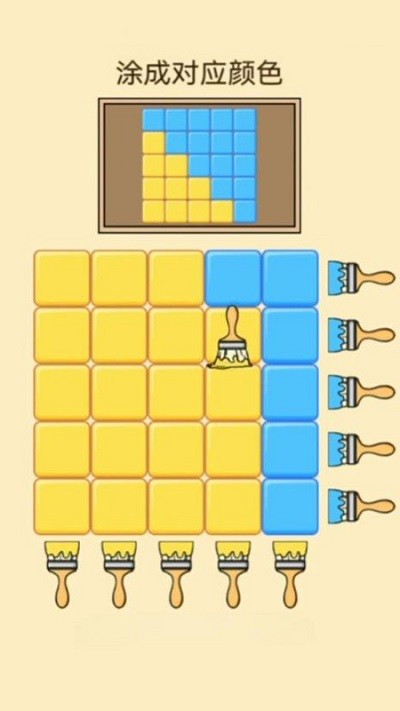Select the yellow brush under the third column
Viewport: 400px width, 711px height.
(176, 574)
